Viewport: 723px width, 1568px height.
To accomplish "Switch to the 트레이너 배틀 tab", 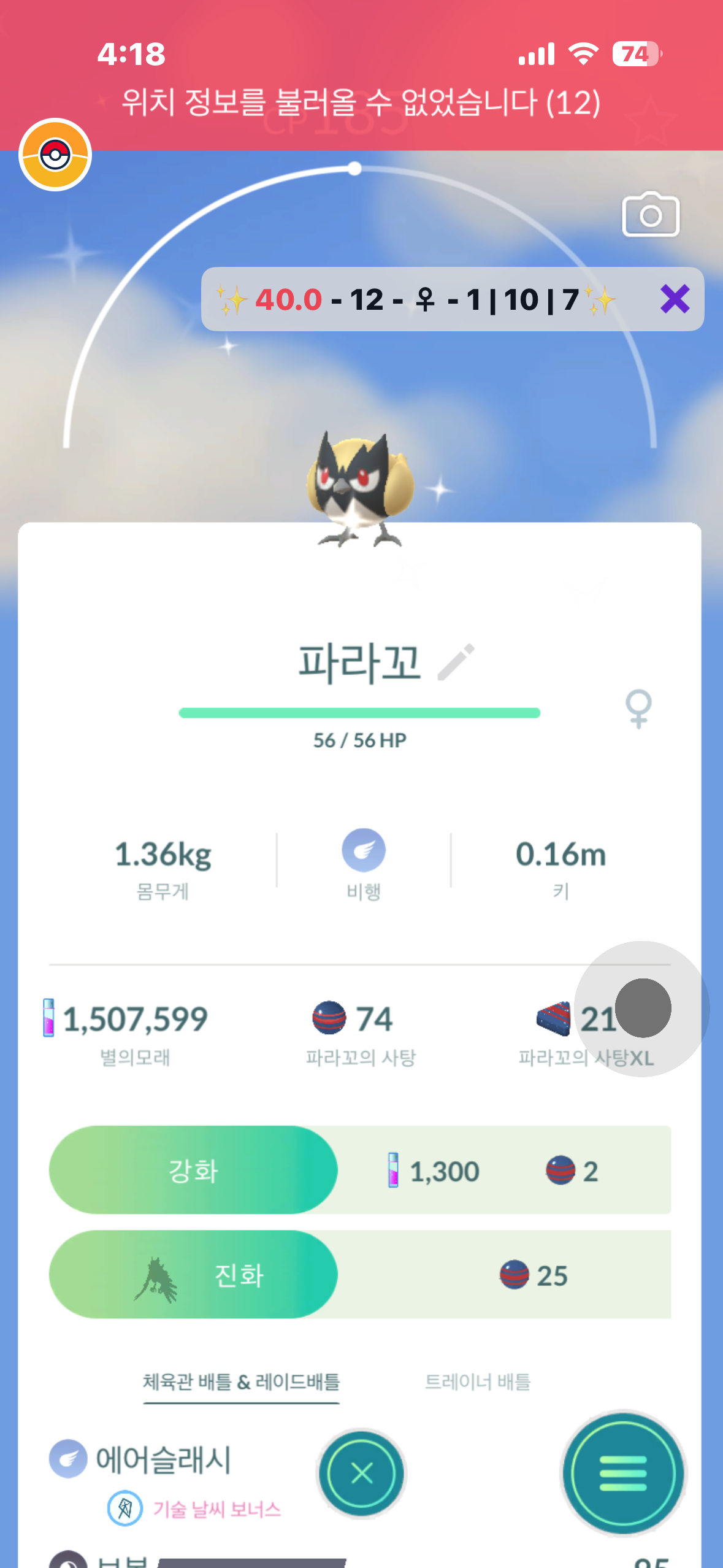I will [x=477, y=1382].
